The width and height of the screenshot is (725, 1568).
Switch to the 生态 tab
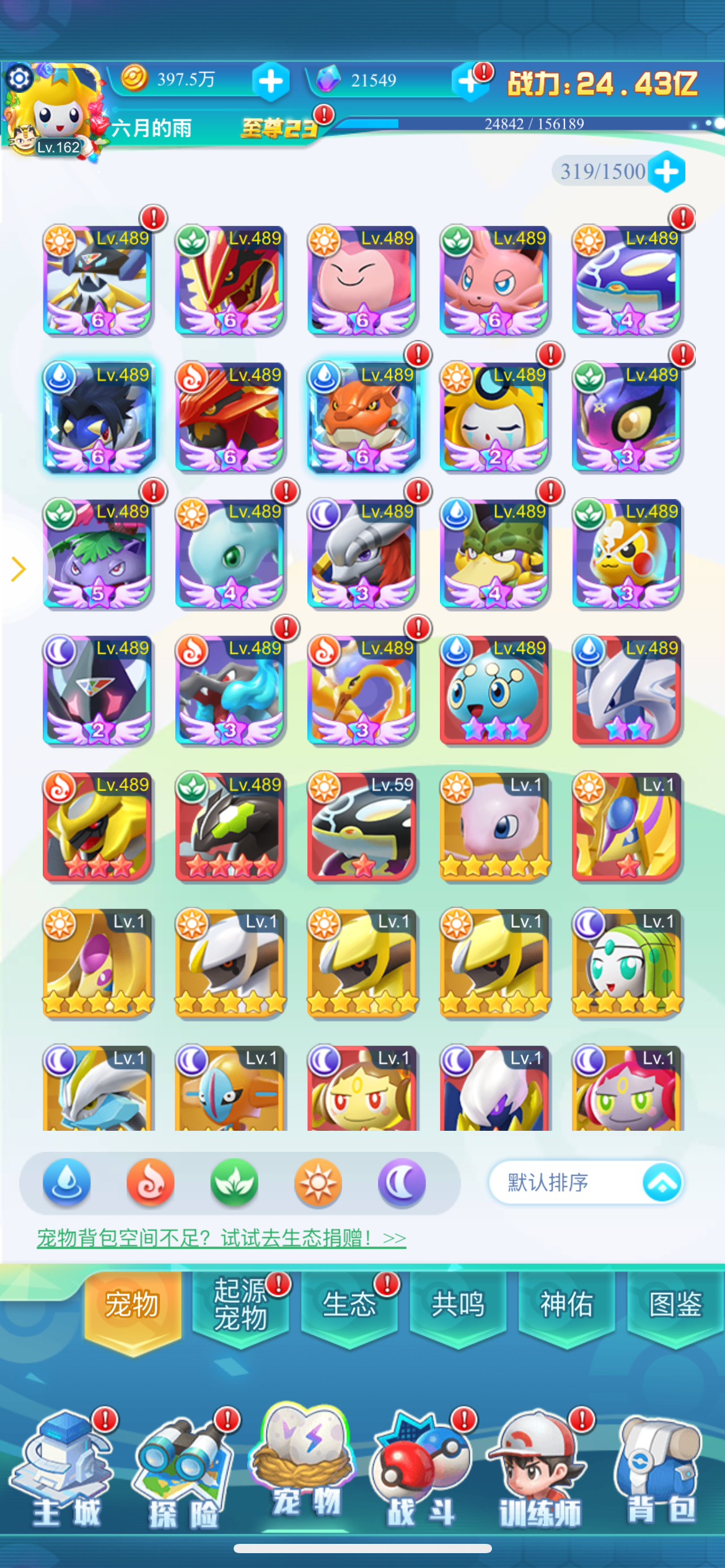349,1305
